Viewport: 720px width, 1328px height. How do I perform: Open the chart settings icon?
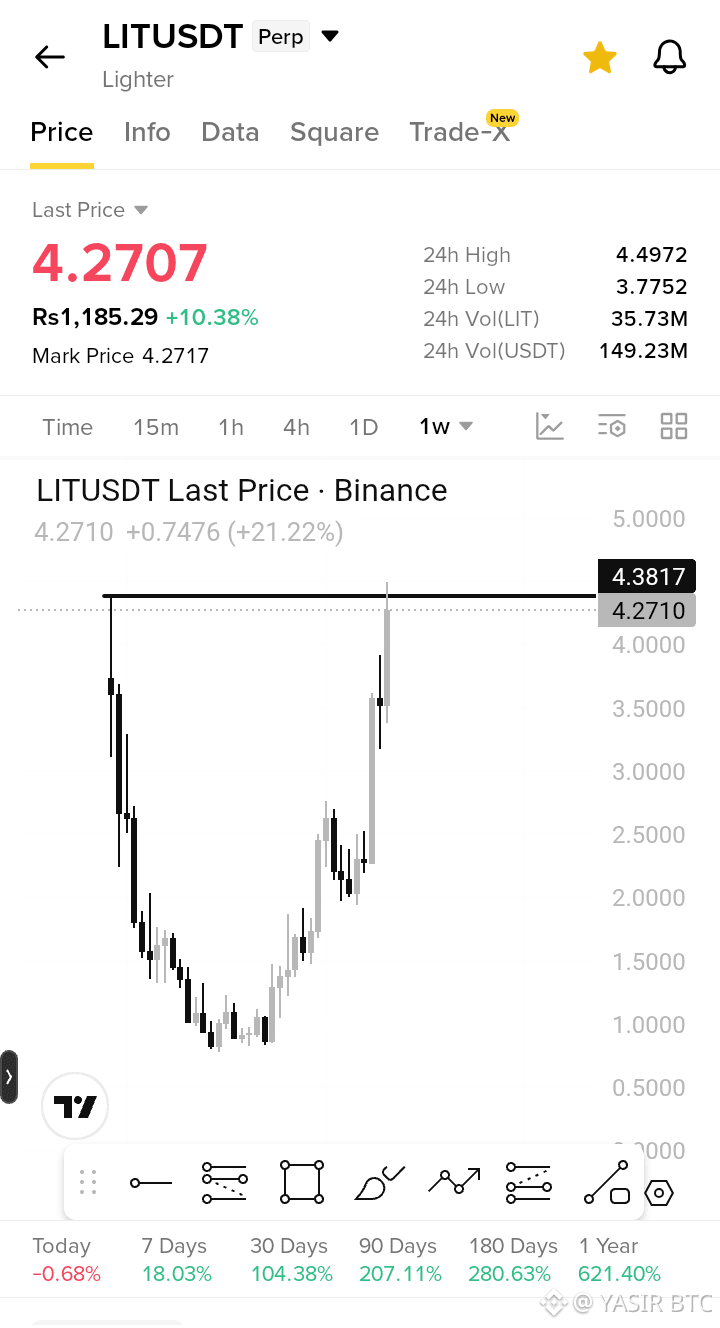pyautogui.click(x=612, y=426)
